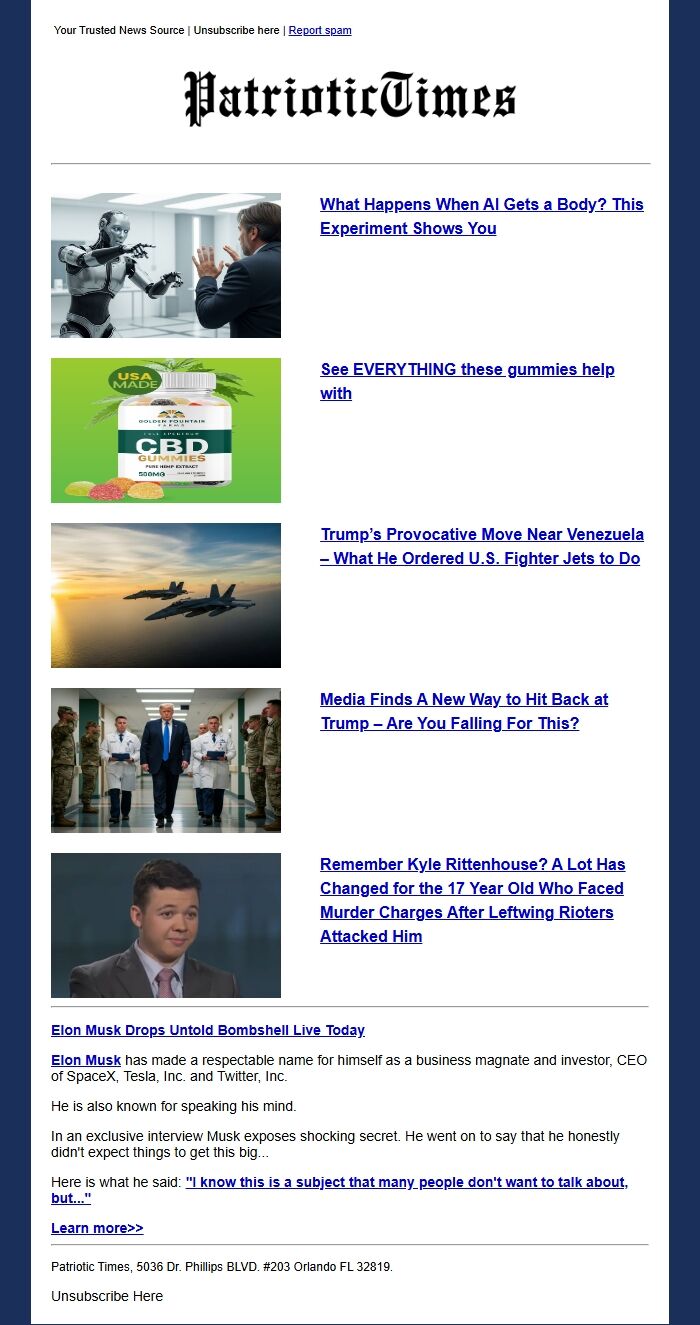Screen dimensions: 700x1325
Task: Open the Media Finds A New Way headline
Action: 464,711
